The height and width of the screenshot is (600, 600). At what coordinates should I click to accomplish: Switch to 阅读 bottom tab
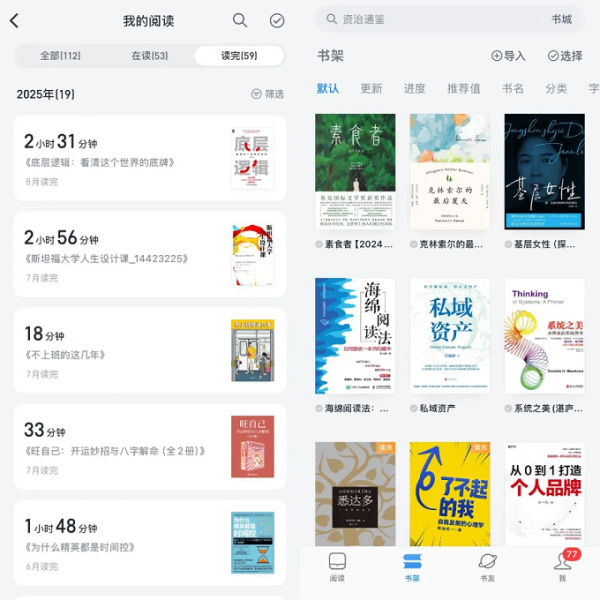pyautogui.click(x=337, y=566)
